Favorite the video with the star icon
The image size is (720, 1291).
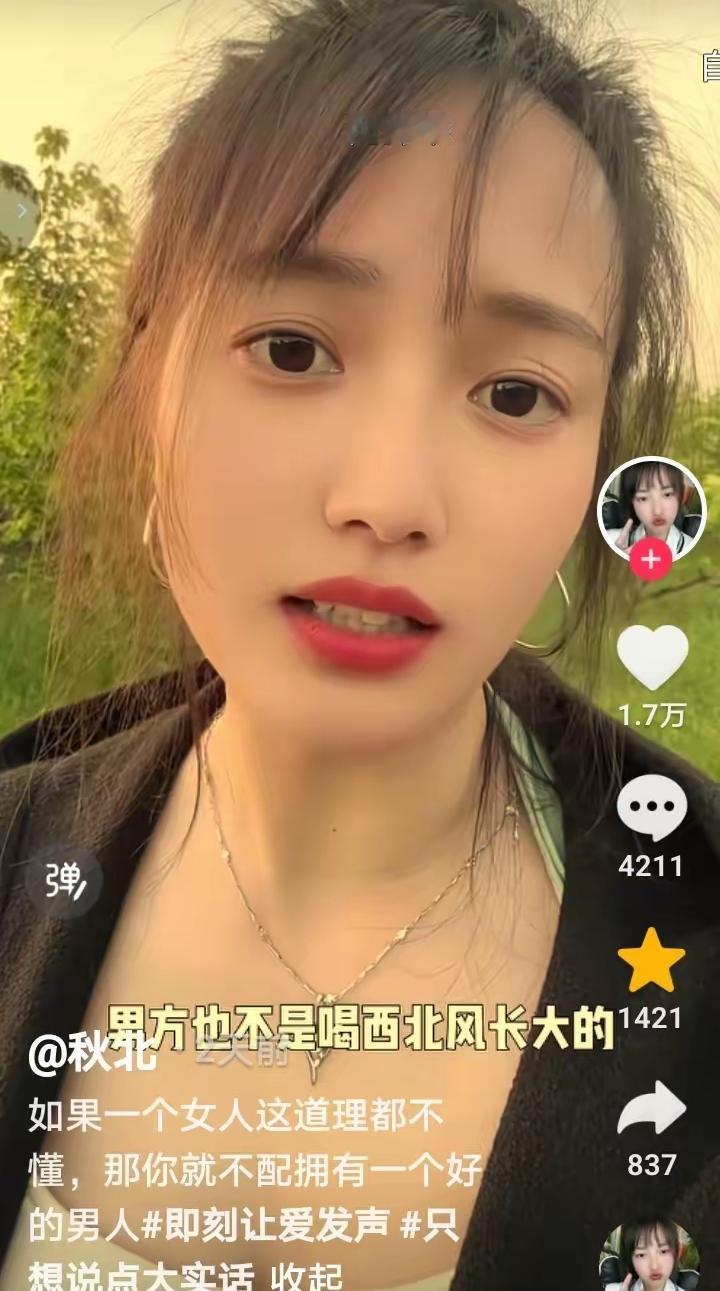point(651,960)
